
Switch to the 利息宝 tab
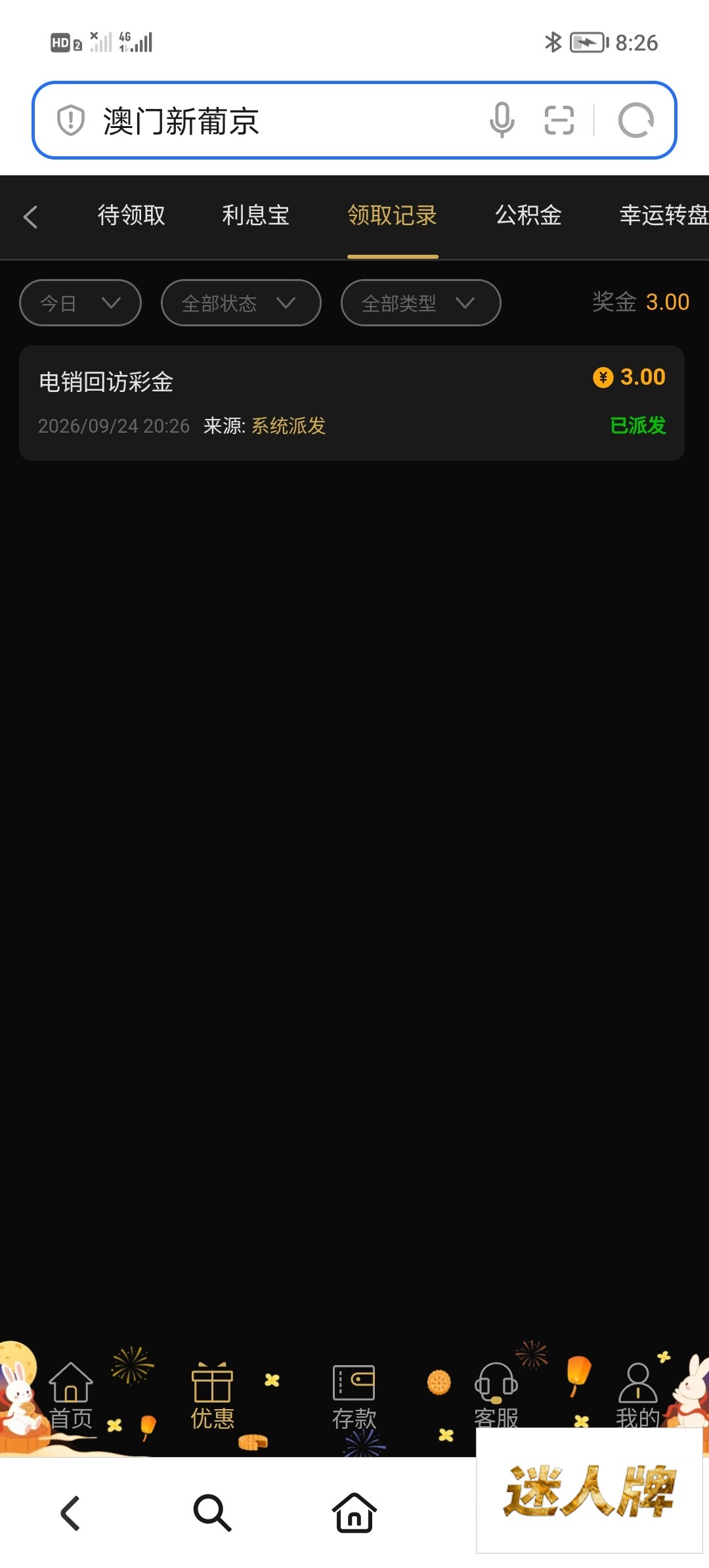point(255,215)
